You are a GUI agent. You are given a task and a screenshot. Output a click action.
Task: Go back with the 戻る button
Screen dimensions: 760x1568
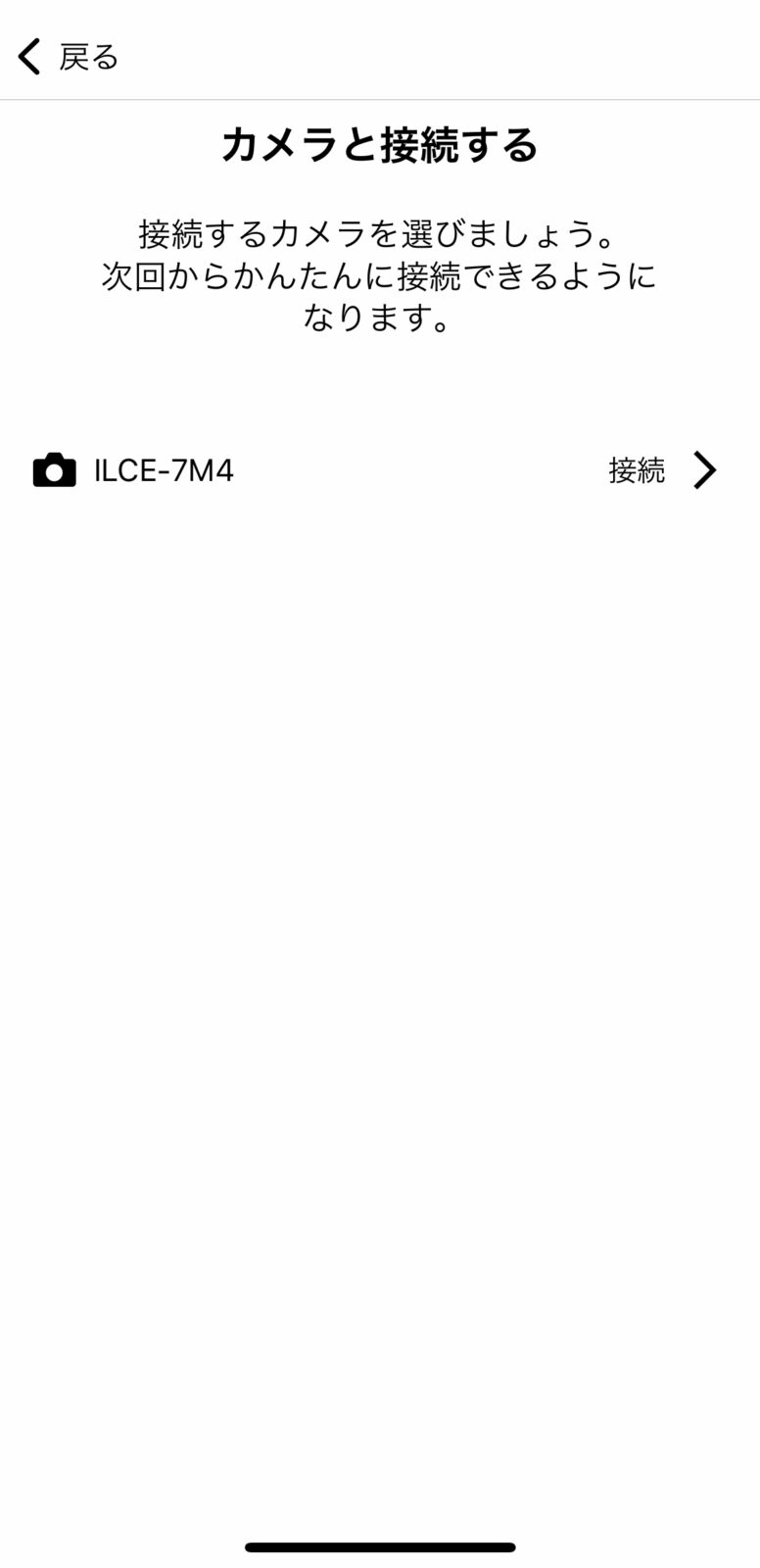(x=68, y=57)
